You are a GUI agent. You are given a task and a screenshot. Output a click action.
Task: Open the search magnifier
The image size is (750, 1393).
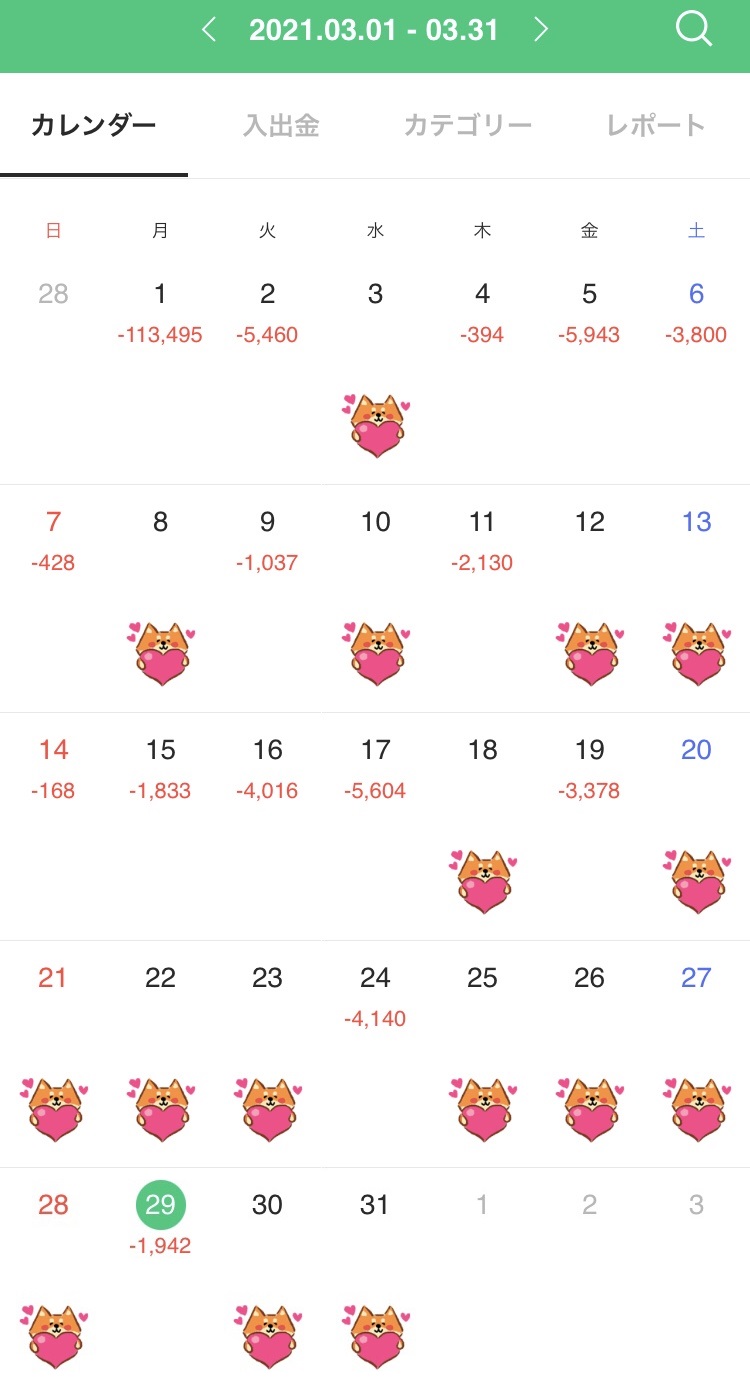[693, 30]
